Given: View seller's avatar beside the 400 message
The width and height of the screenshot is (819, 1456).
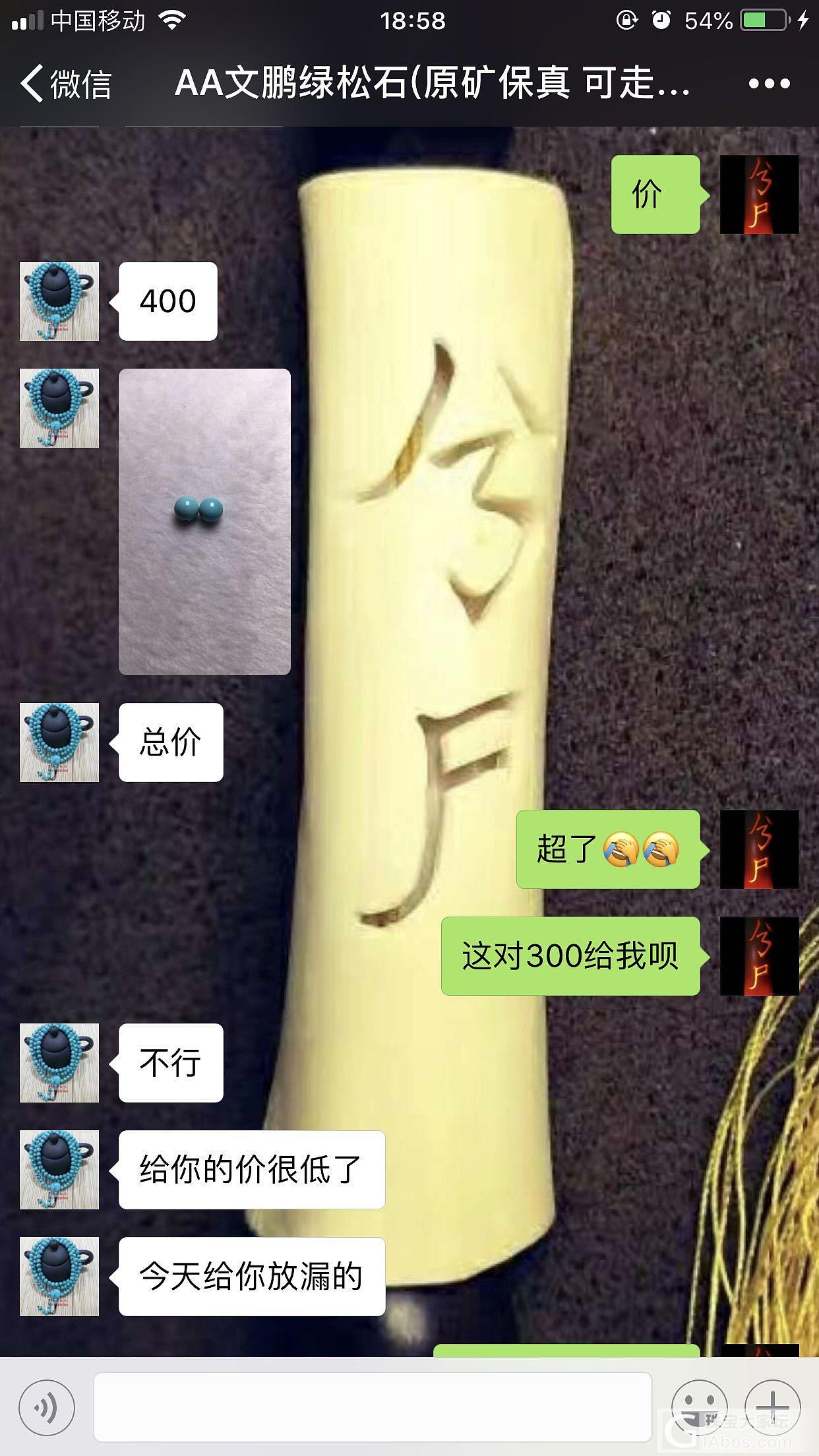Looking at the screenshot, I should 59,301.
